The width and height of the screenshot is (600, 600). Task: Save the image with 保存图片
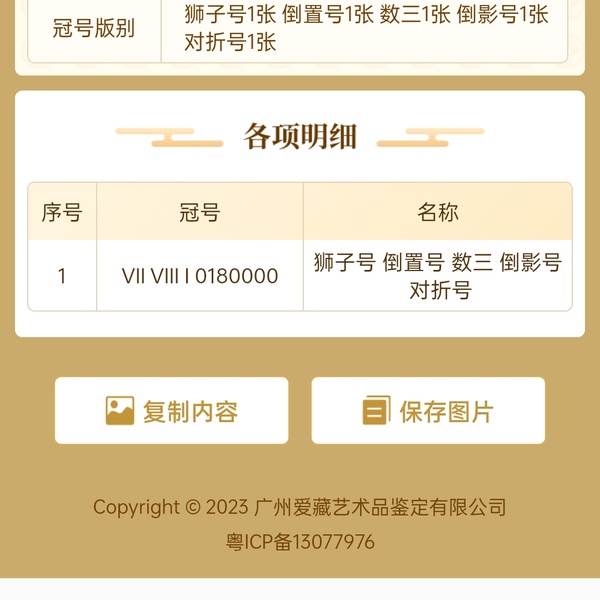[428, 410]
